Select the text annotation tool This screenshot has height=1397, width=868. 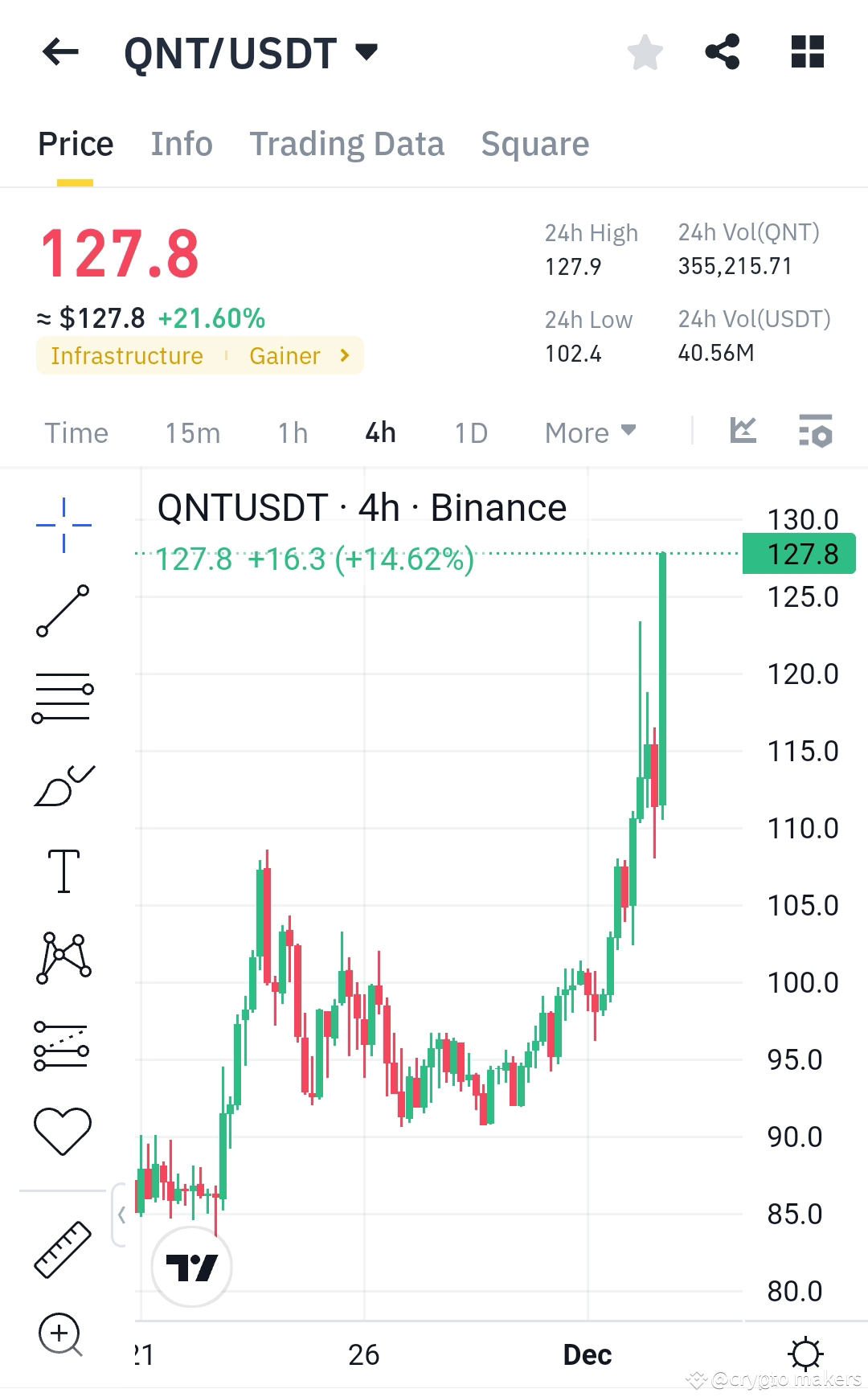tap(62, 872)
